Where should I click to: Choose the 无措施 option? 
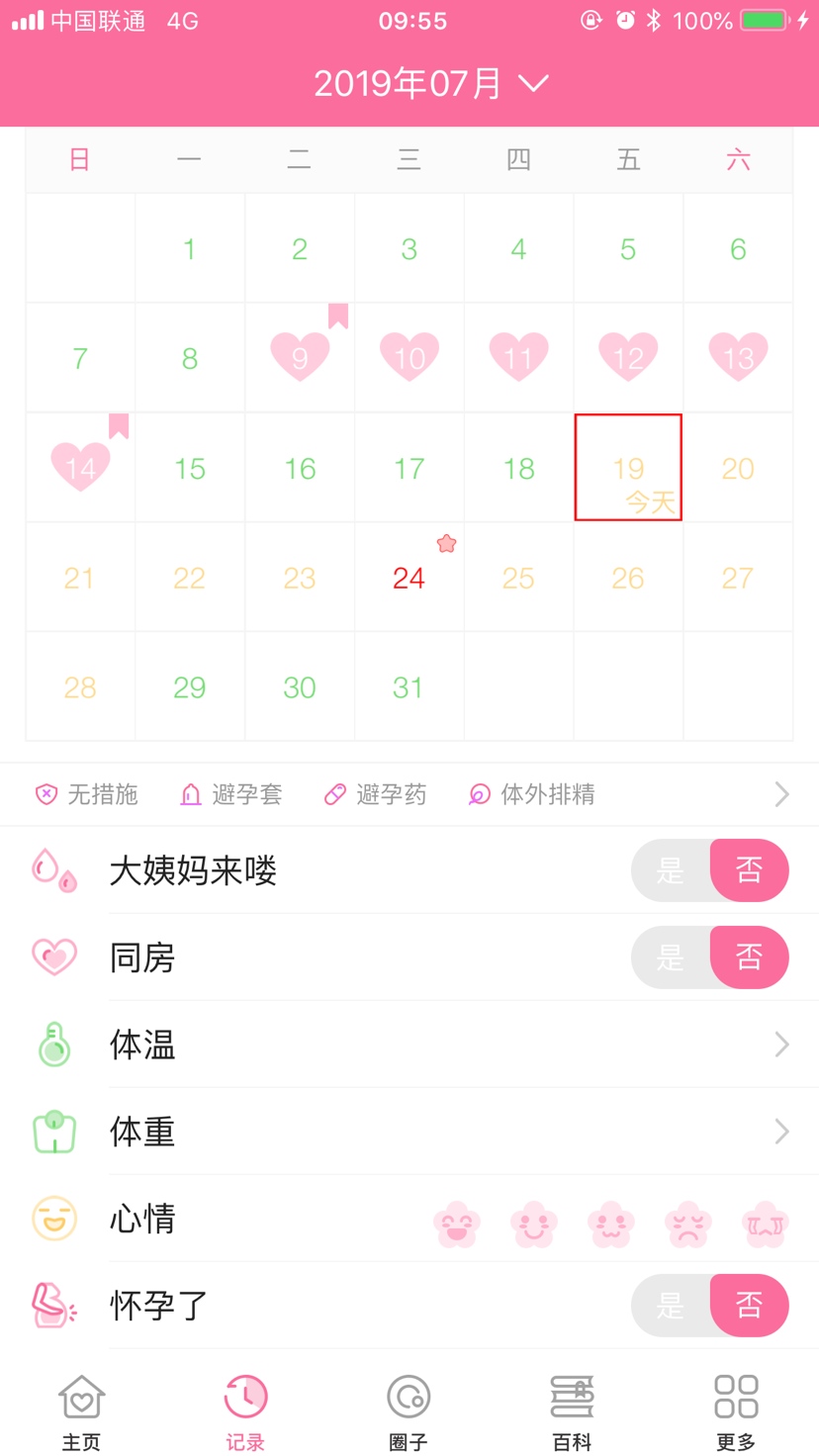pos(87,794)
